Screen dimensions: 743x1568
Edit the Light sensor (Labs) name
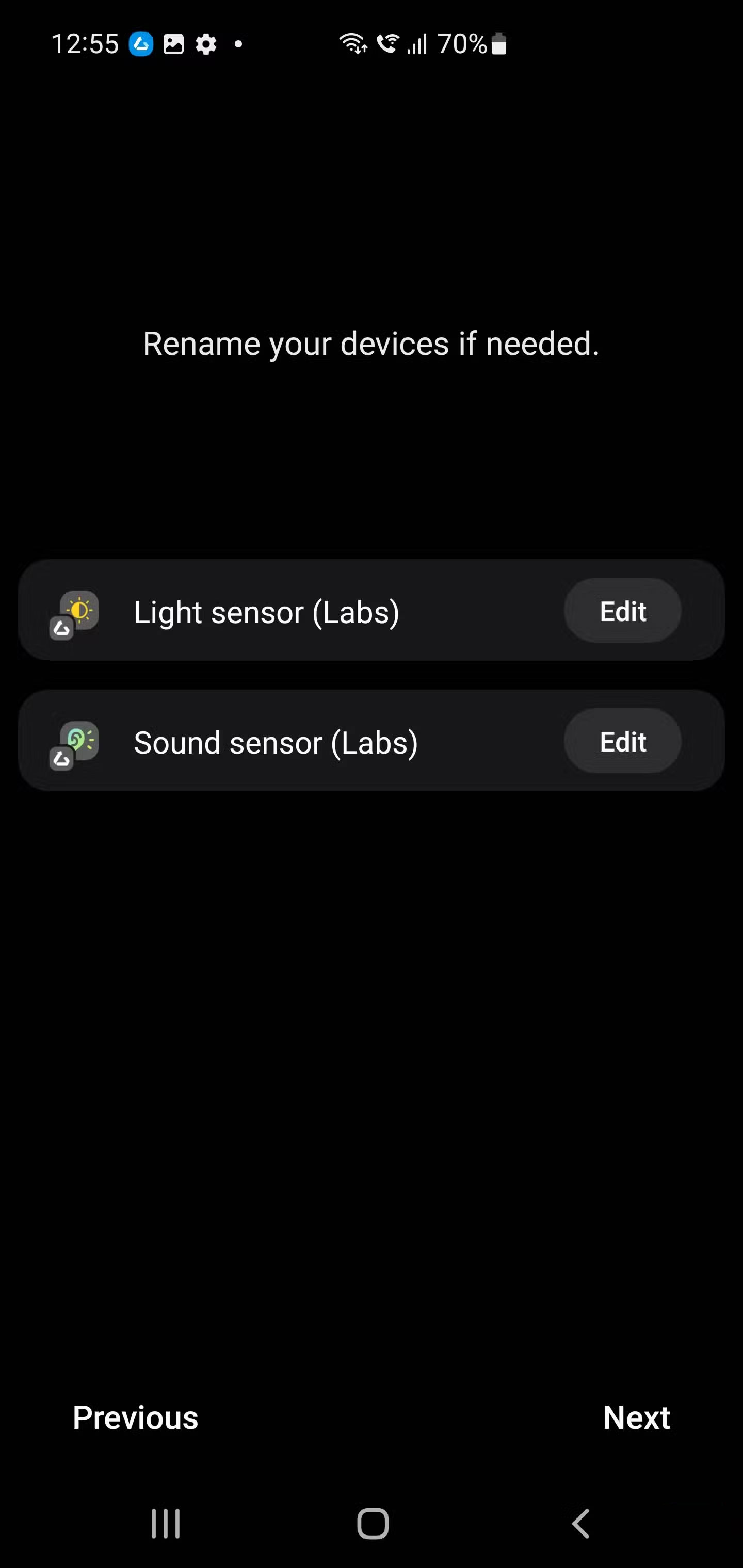[622, 611]
